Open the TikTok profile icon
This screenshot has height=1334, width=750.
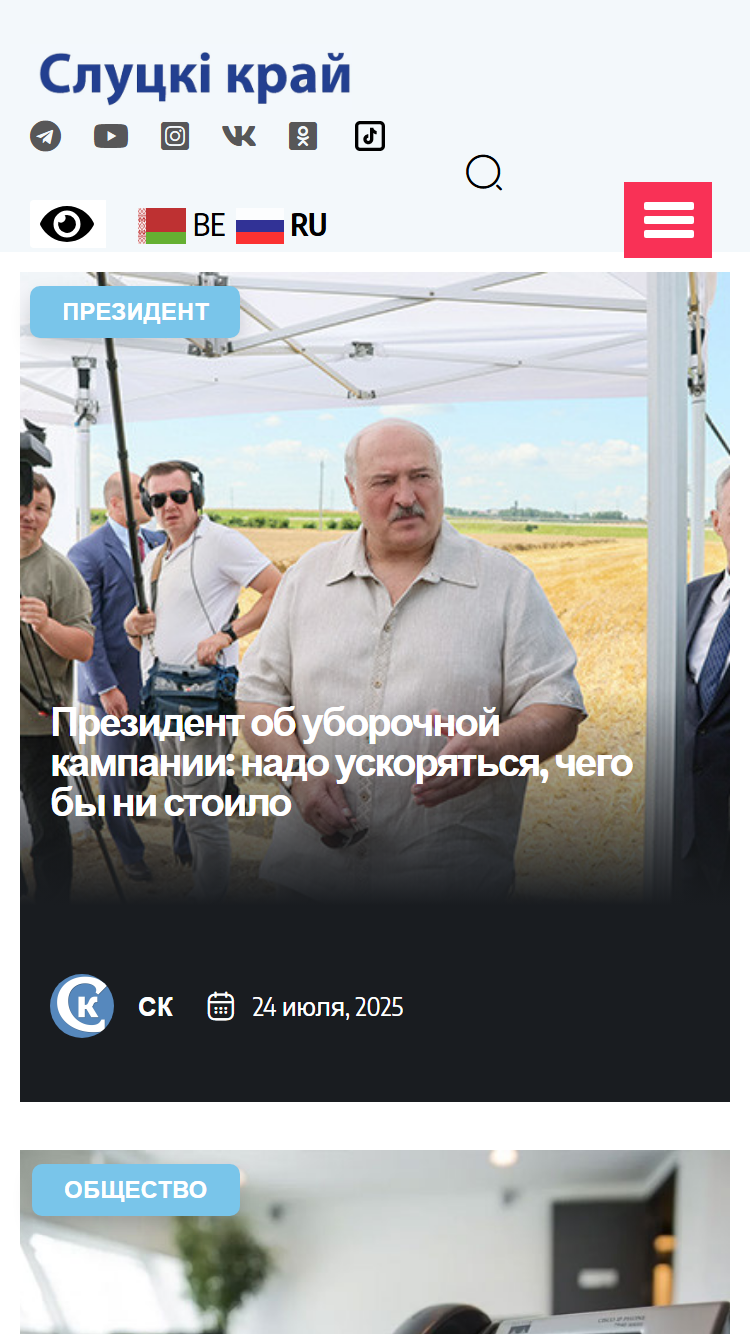pos(370,136)
